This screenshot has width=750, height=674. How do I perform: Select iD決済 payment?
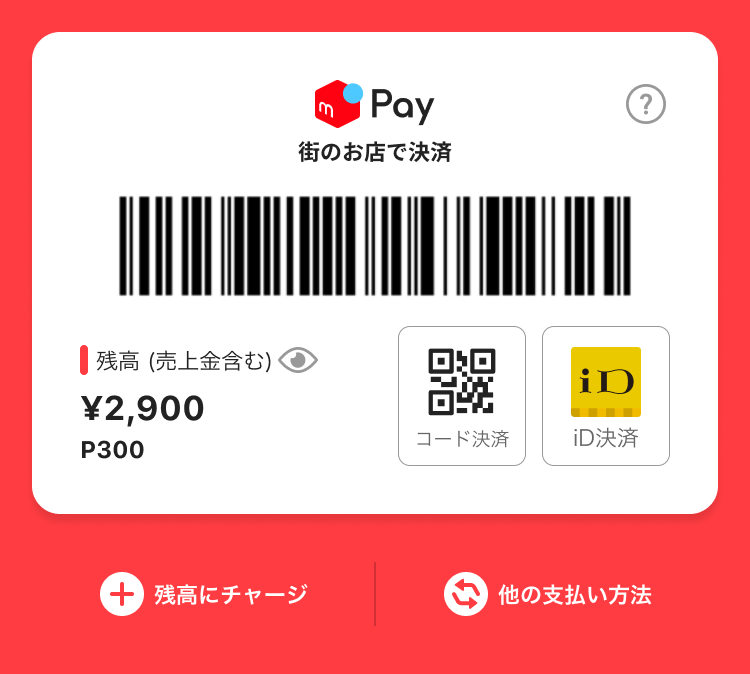click(606, 396)
